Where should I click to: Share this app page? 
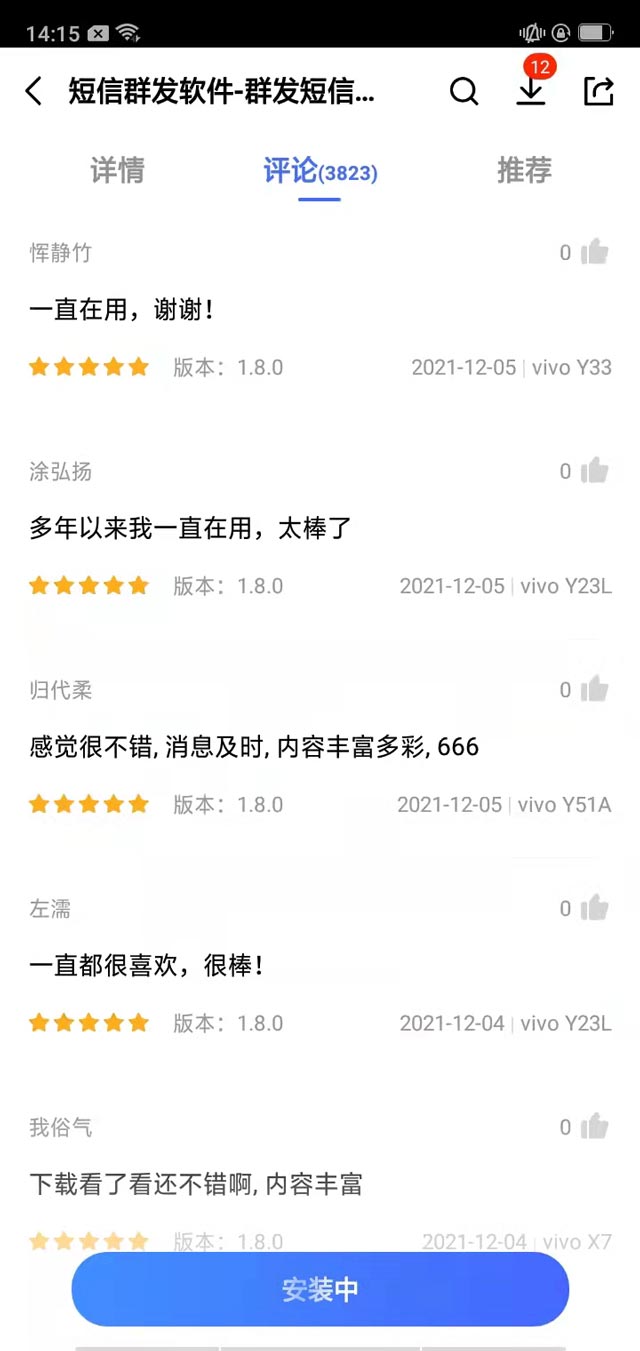[x=598, y=92]
